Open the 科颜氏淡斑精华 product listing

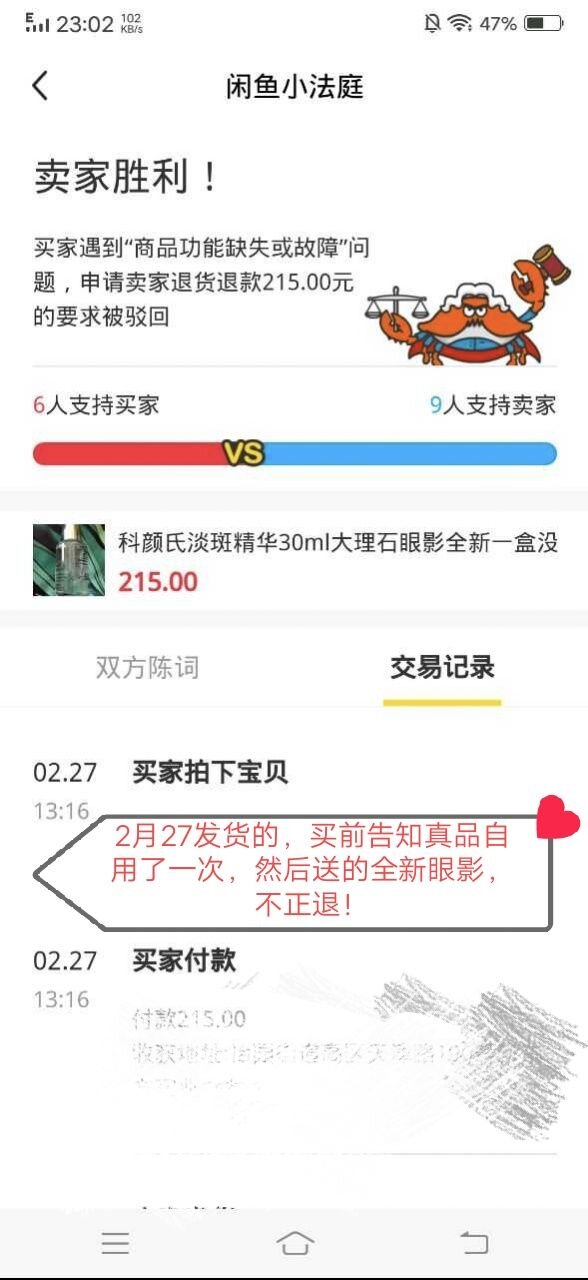[294, 561]
